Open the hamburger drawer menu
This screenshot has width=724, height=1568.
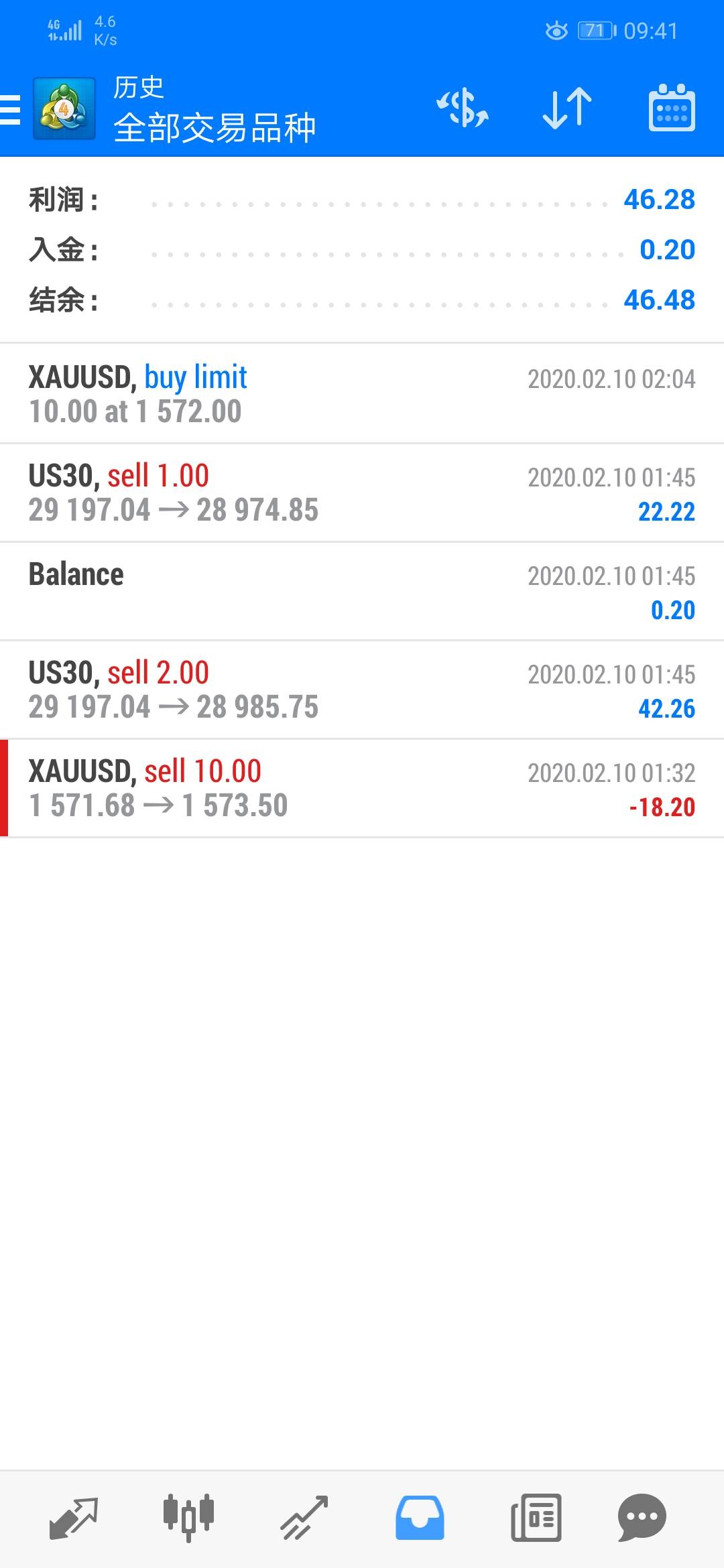coord(11,109)
